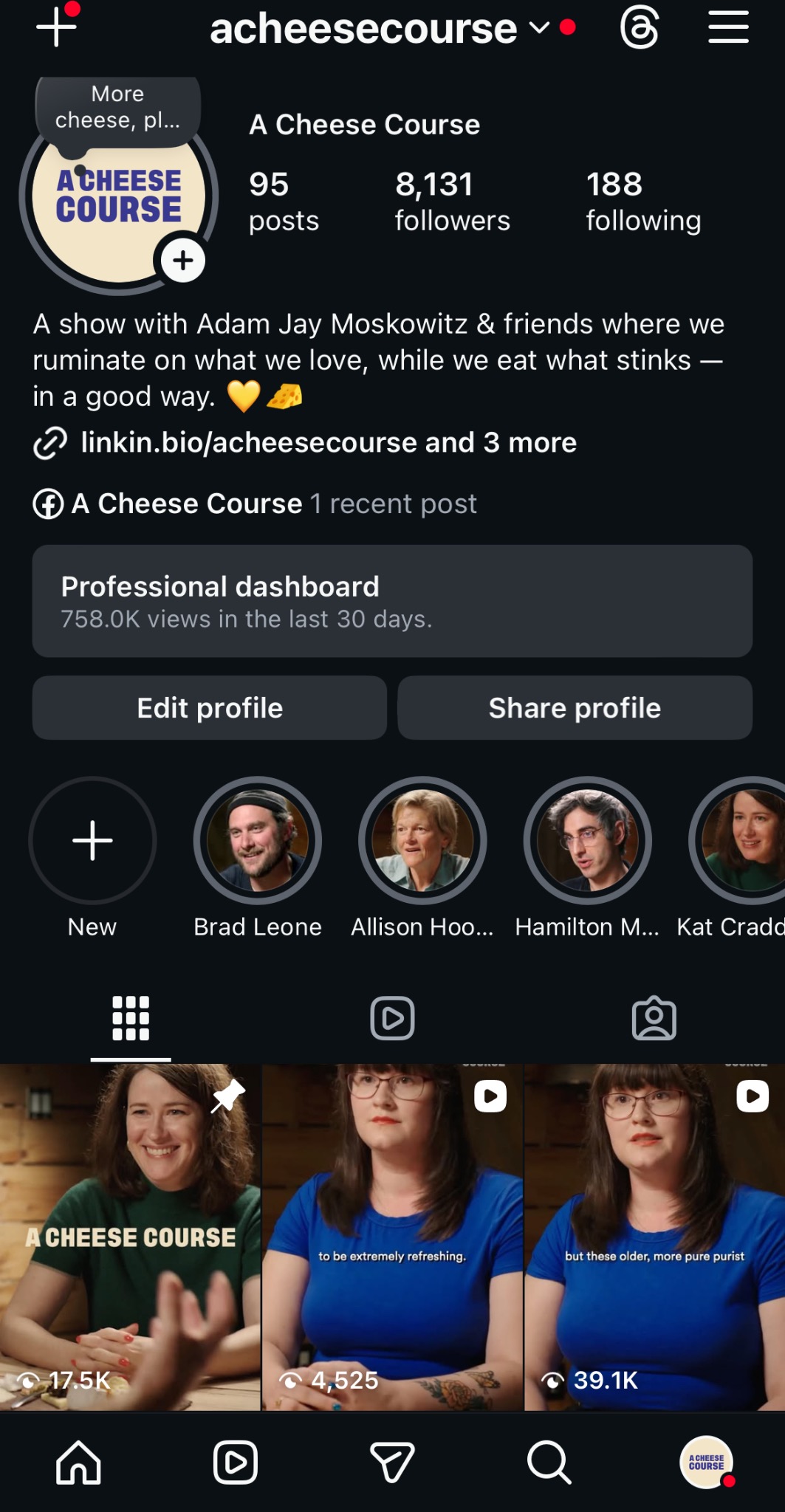Open the linked A Cheese Course Facebook page
Image resolution: width=785 pixels, height=1512 pixels.
click(x=187, y=504)
